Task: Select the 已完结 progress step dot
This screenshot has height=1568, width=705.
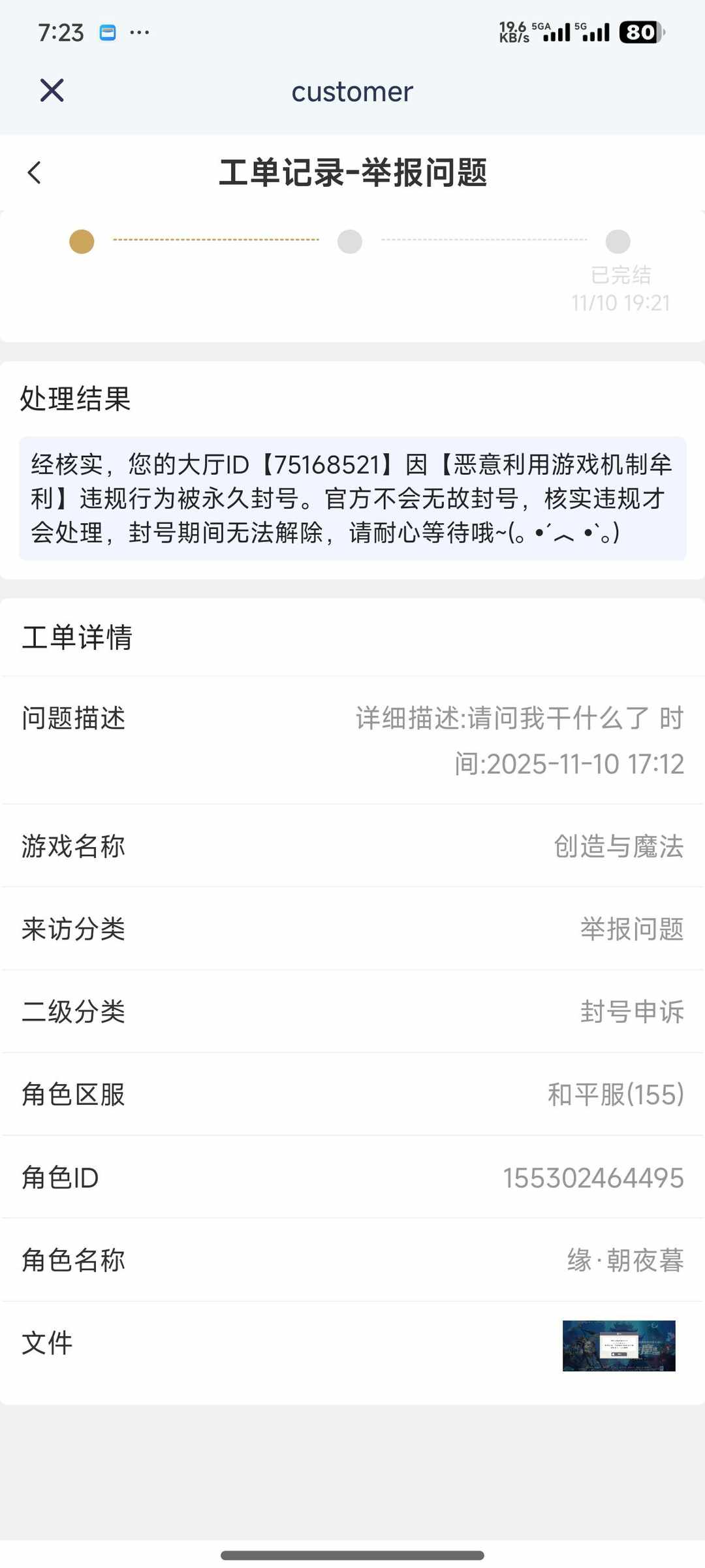Action: (618, 242)
